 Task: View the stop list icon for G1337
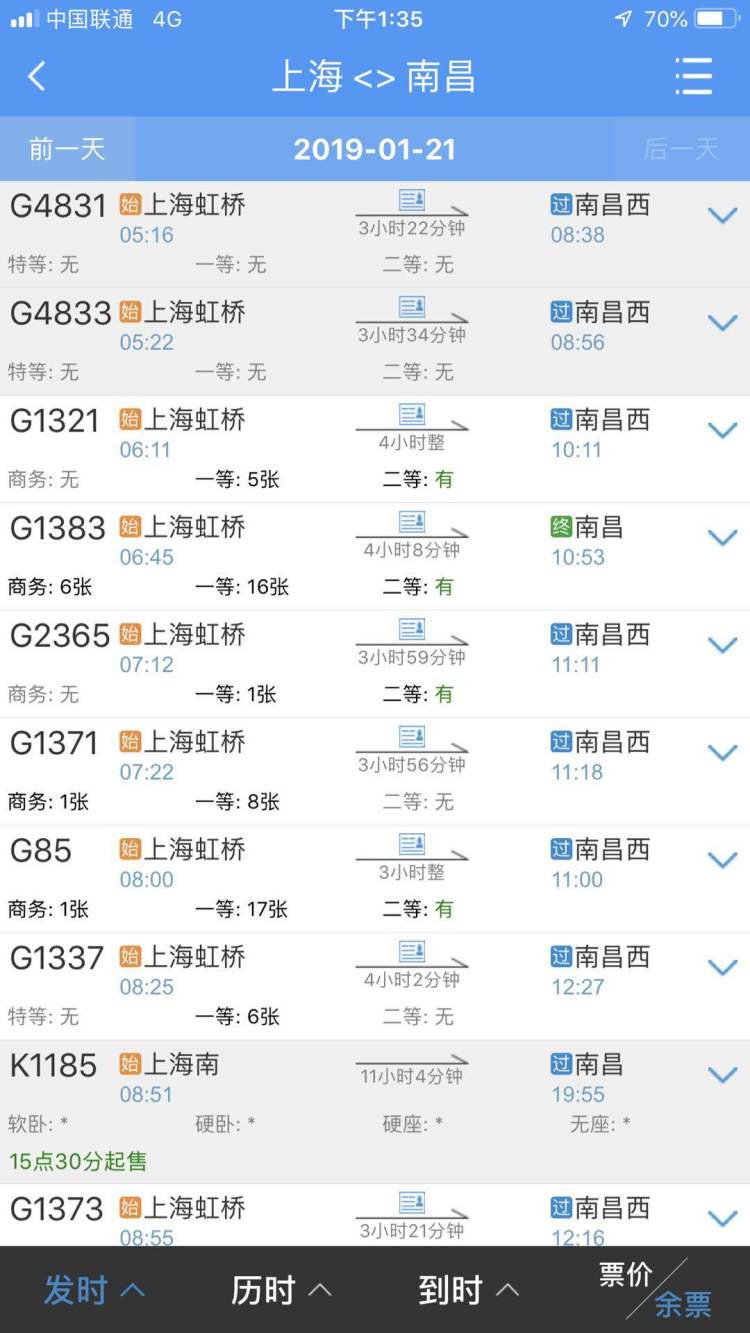[412, 950]
